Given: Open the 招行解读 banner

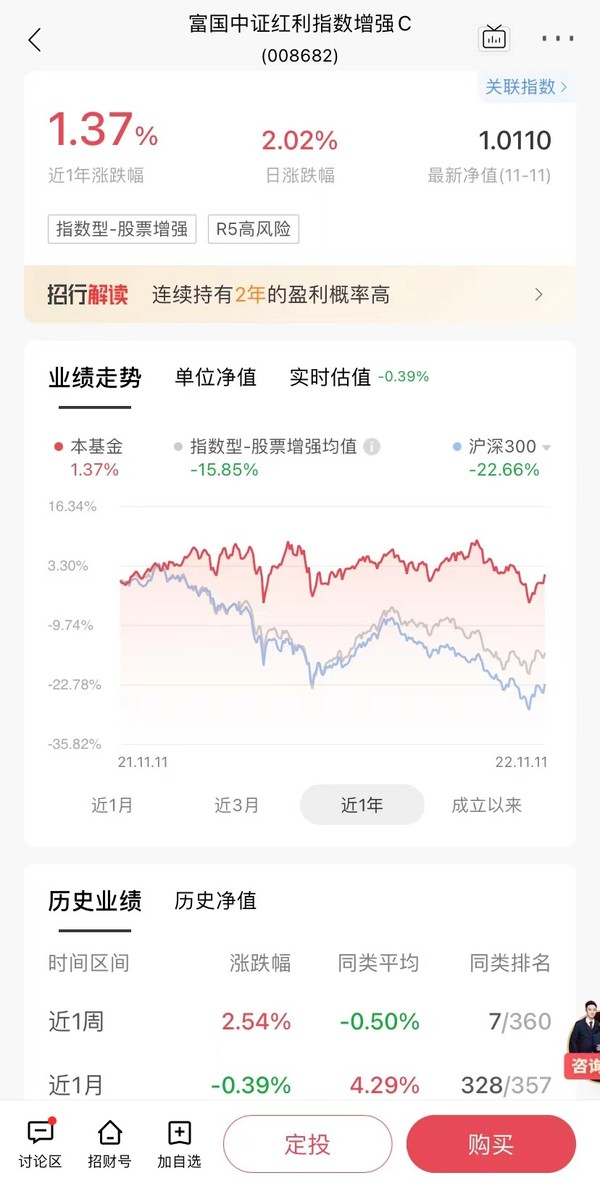Looking at the screenshot, I should coord(300,294).
